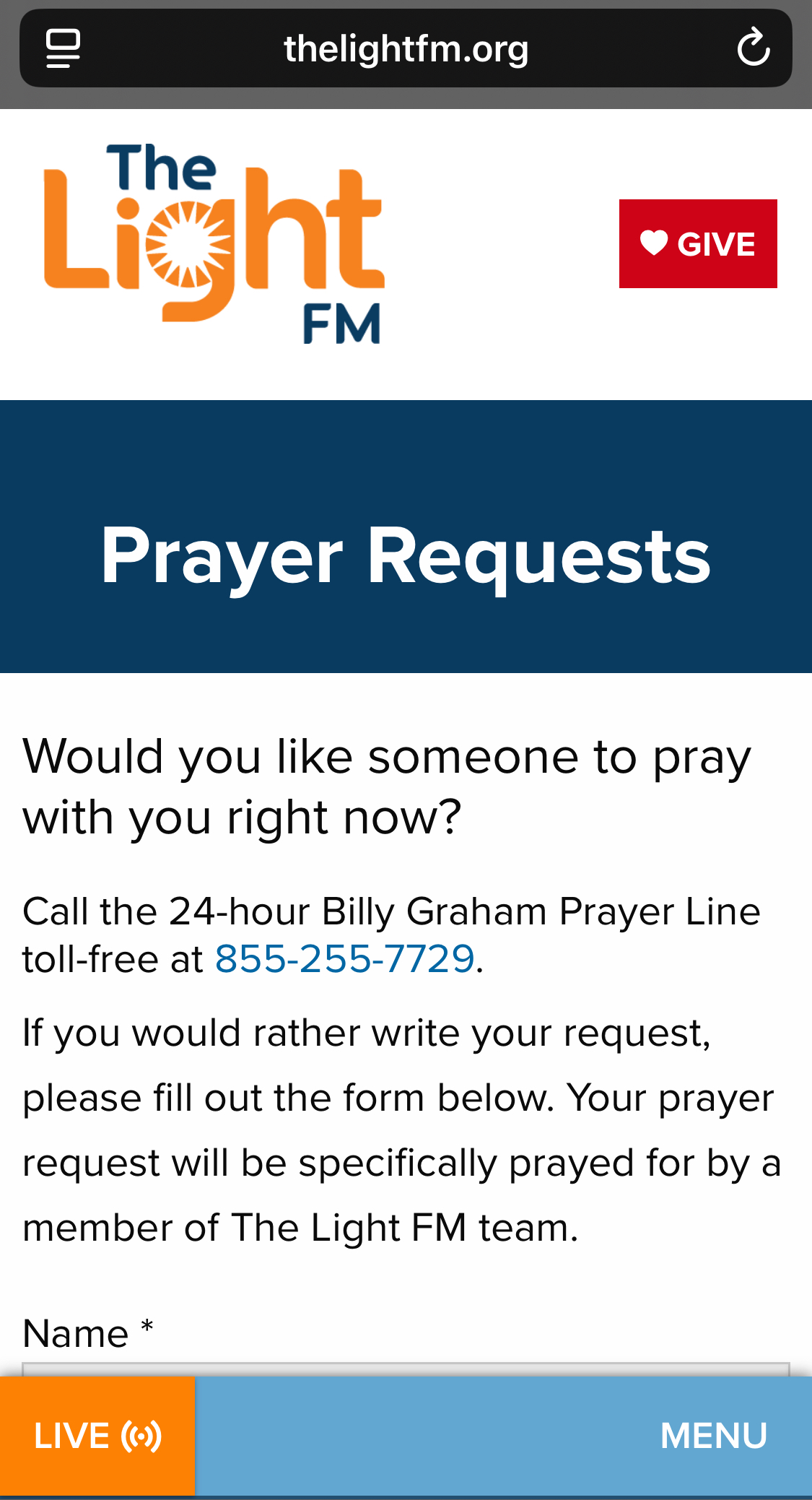This screenshot has height=1500, width=812.
Task: Focus the Name text field
Action: [x=406, y=1369]
